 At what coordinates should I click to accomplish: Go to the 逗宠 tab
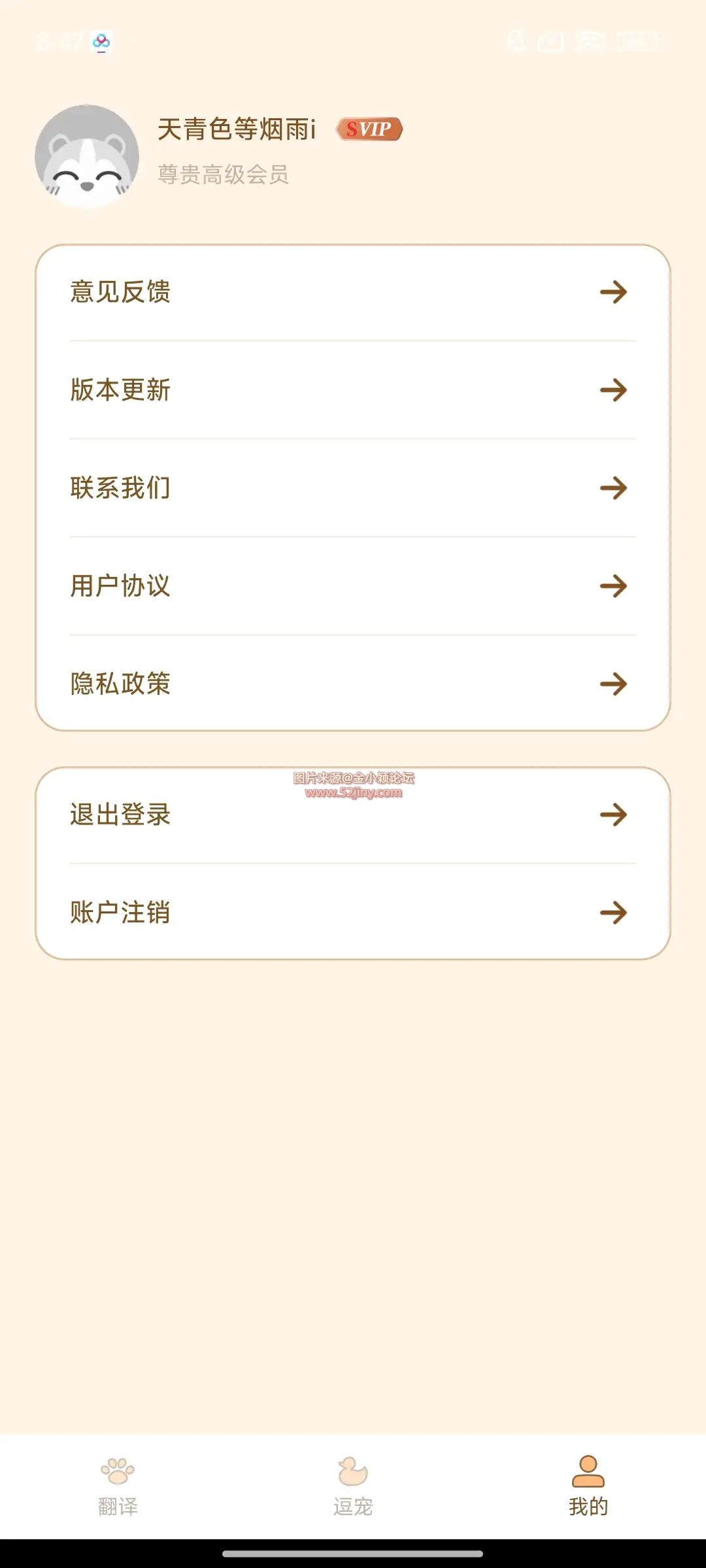(353, 1487)
